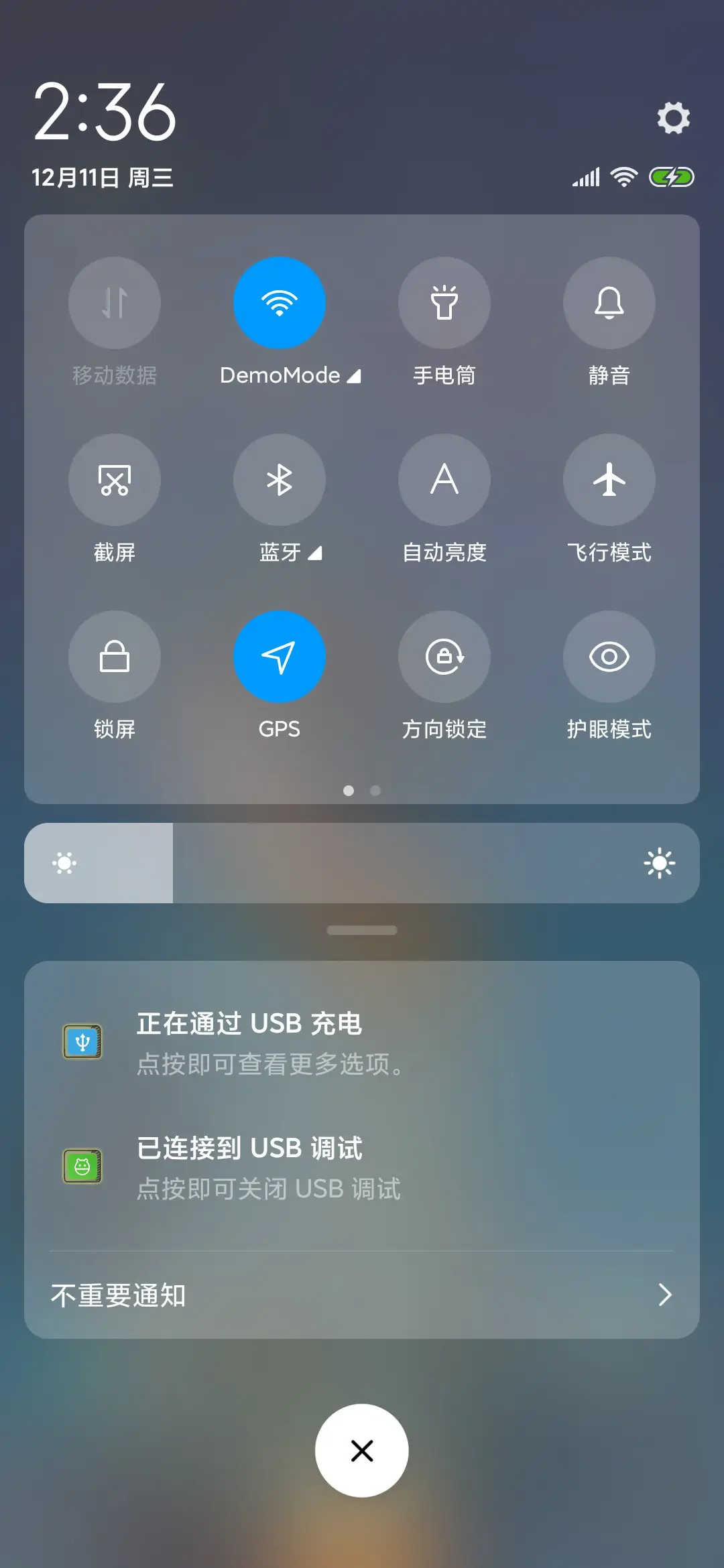
Task: Enable airplane mode
Action: 609,480
